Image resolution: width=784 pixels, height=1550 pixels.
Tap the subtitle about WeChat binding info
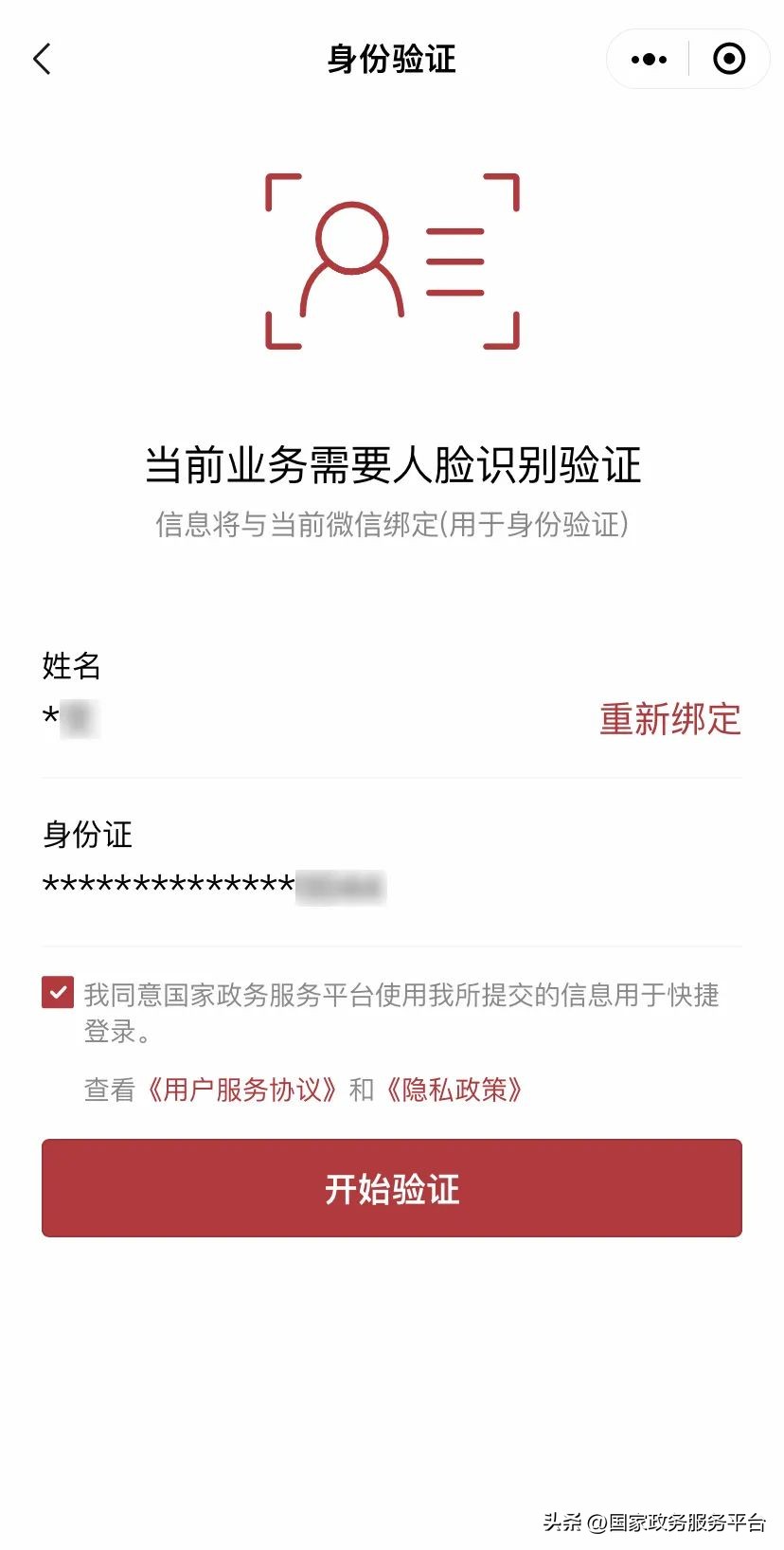tap(392, 527)
